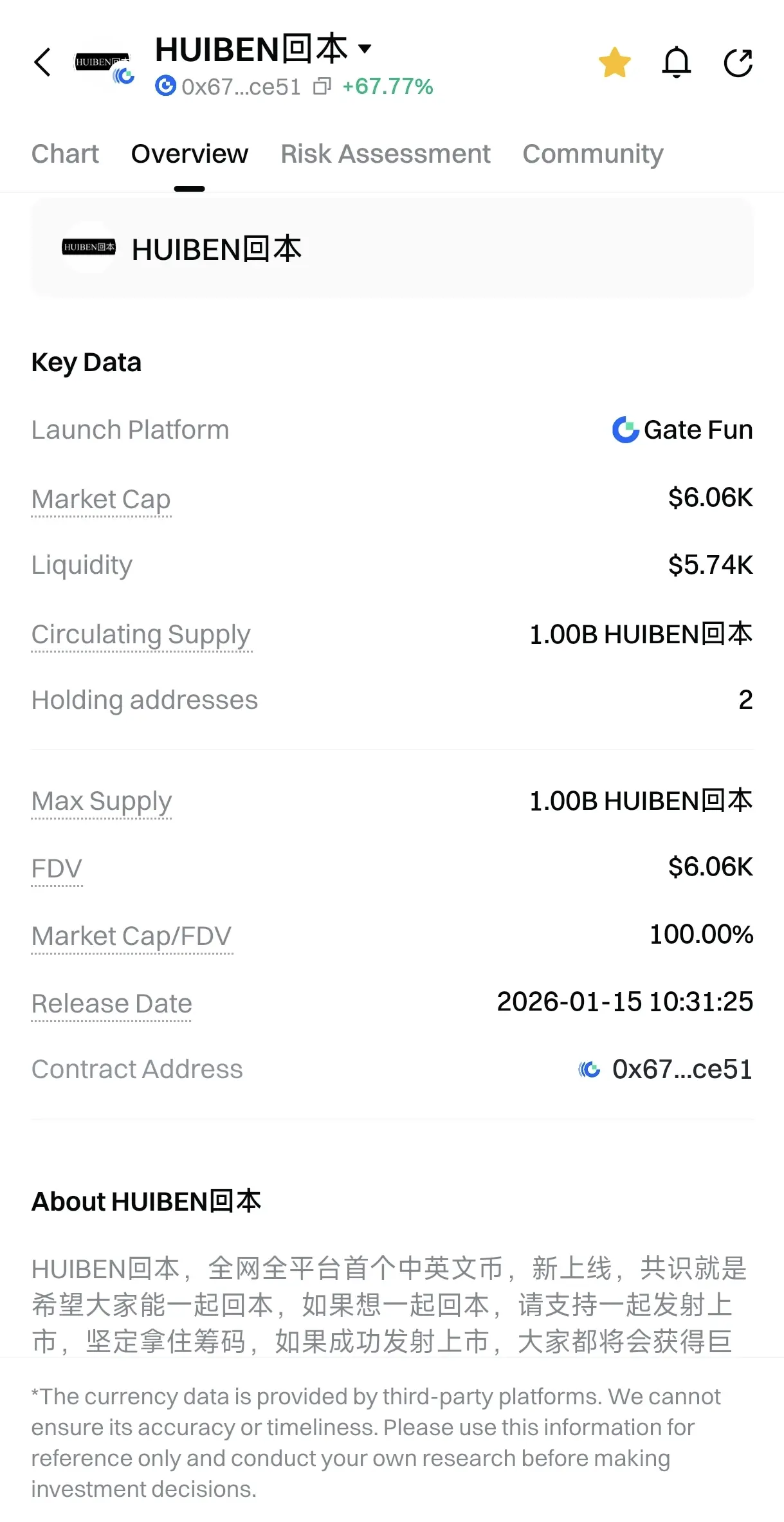Screen dimensions: 784x1522
Task: Share this token page
Action: 738,63
